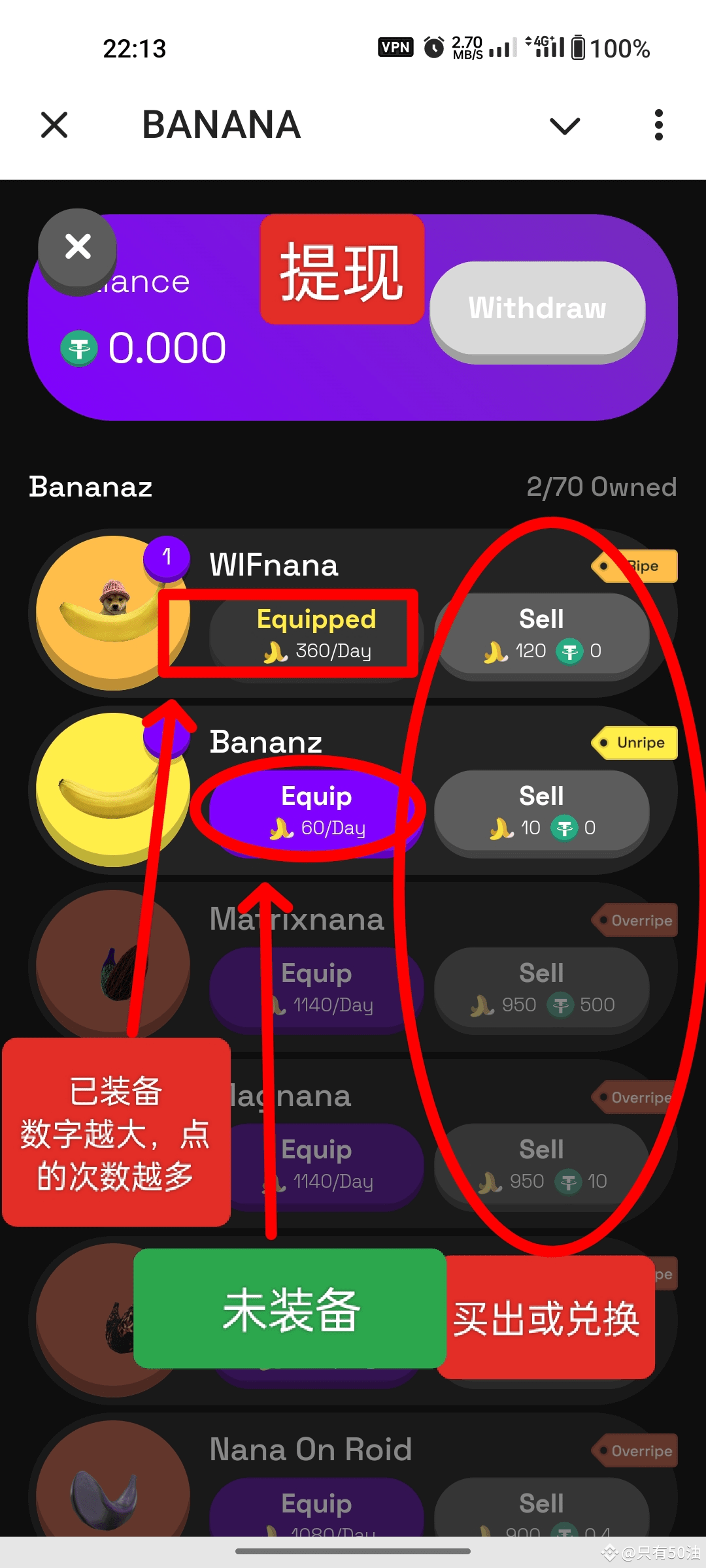Tap the Equipped button on WIFnana

[x=316, y=634]
